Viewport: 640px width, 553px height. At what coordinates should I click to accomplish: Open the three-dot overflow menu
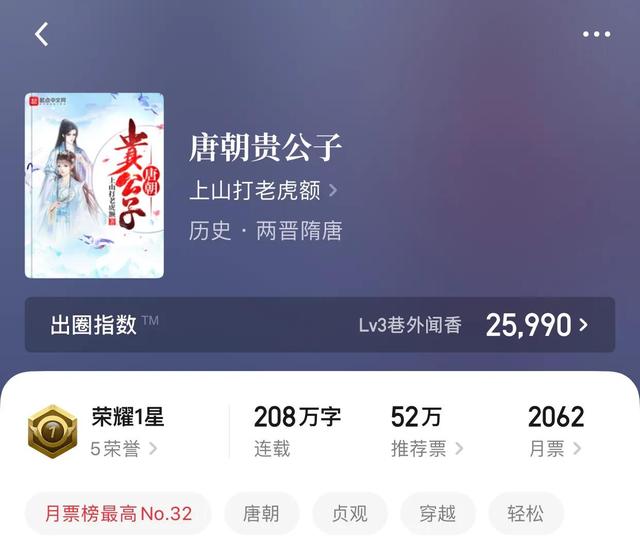(596, 34)
